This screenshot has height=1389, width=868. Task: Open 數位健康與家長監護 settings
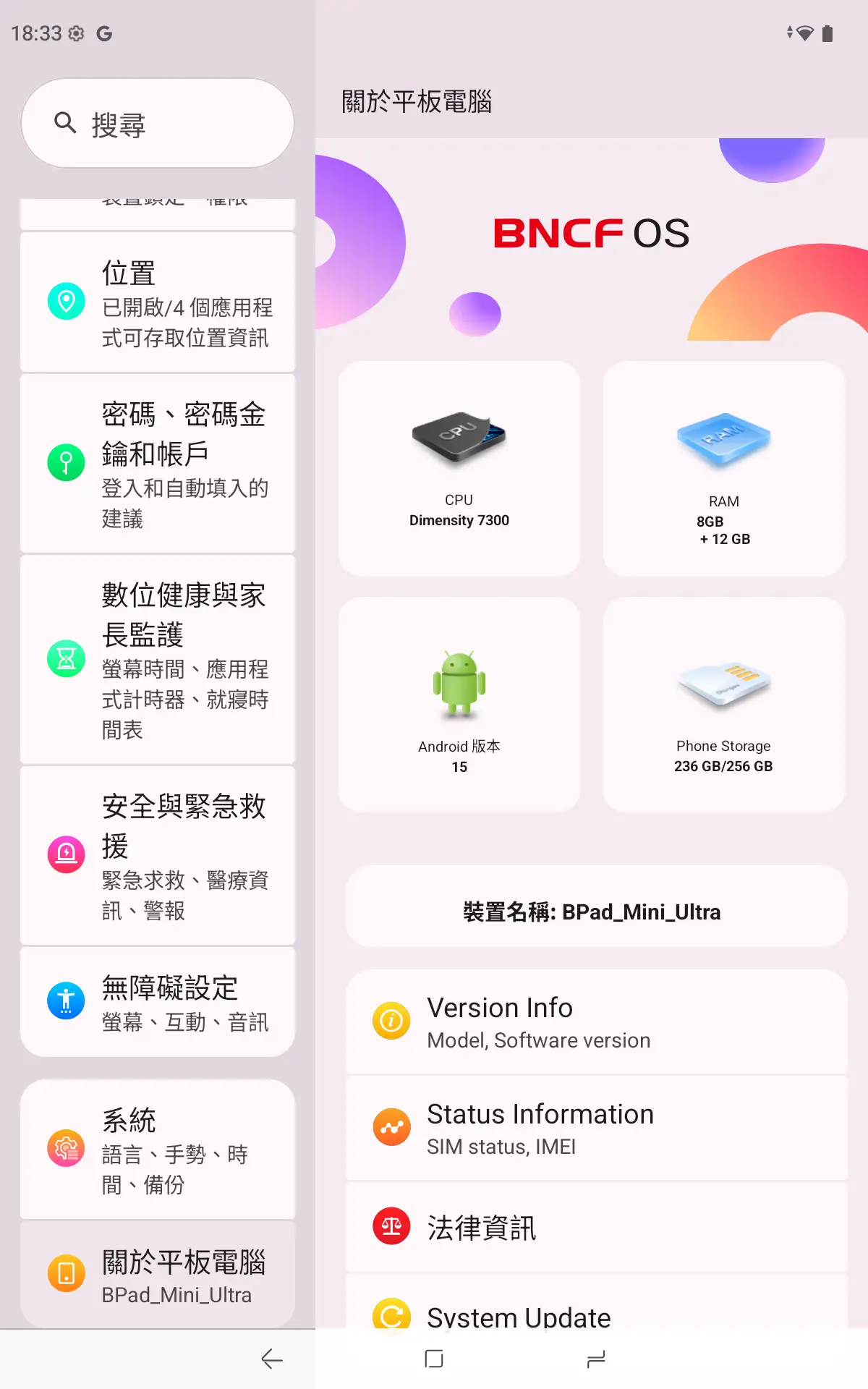tap(158, 659)
